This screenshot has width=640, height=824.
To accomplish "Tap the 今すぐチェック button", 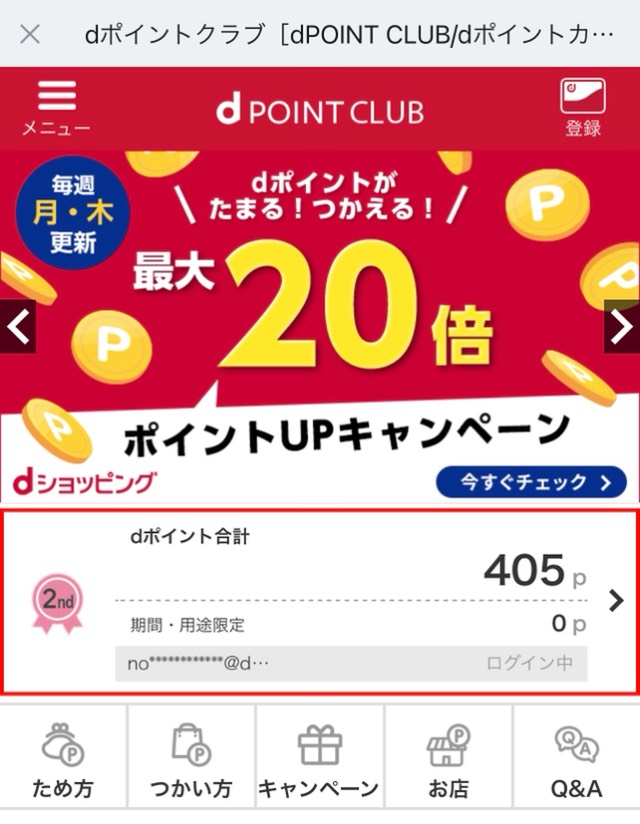I will pyautogui.click(x=530, y=482).
